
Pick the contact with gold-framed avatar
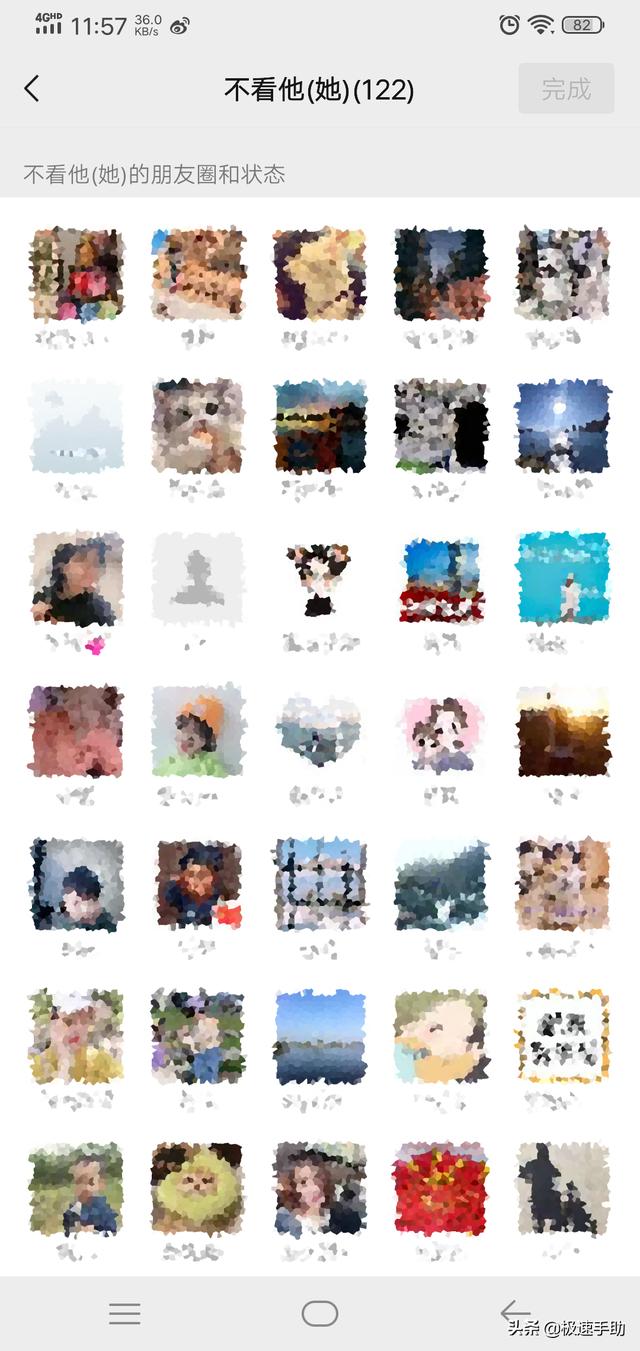point(563,1037)
